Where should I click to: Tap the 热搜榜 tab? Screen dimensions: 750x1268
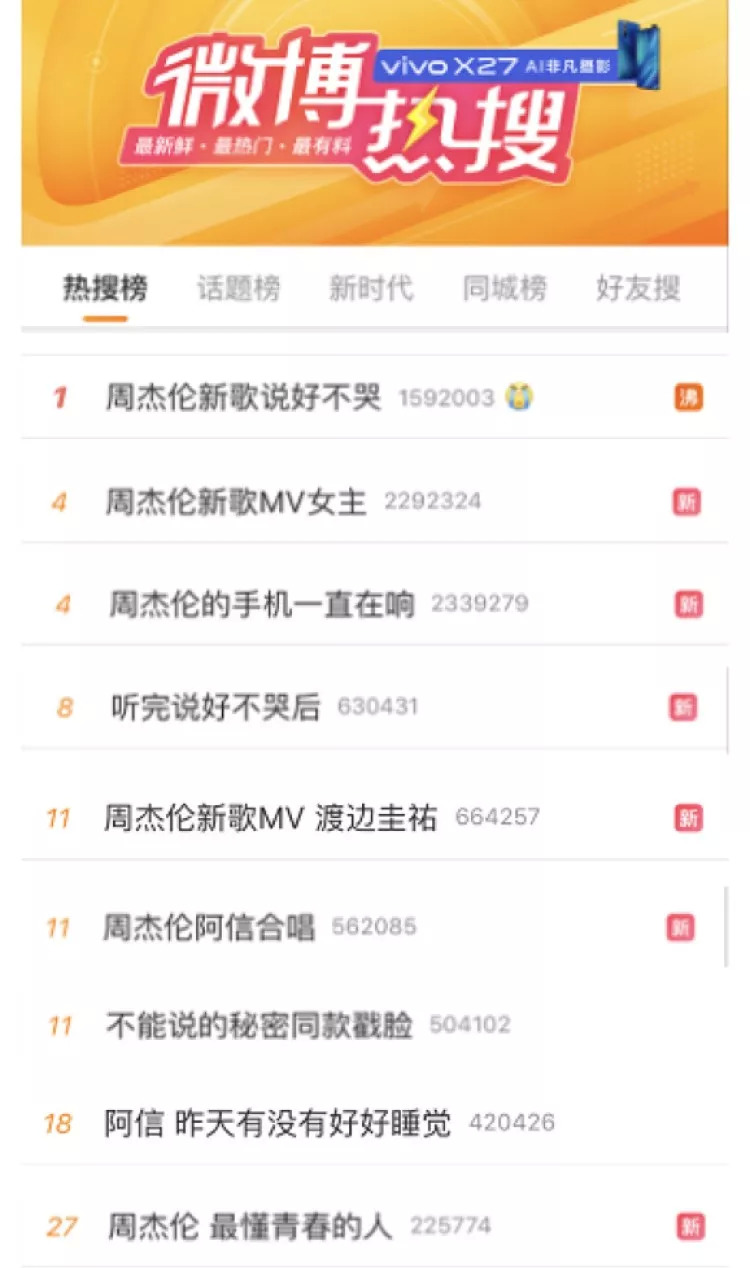click(x=105, y=289)
